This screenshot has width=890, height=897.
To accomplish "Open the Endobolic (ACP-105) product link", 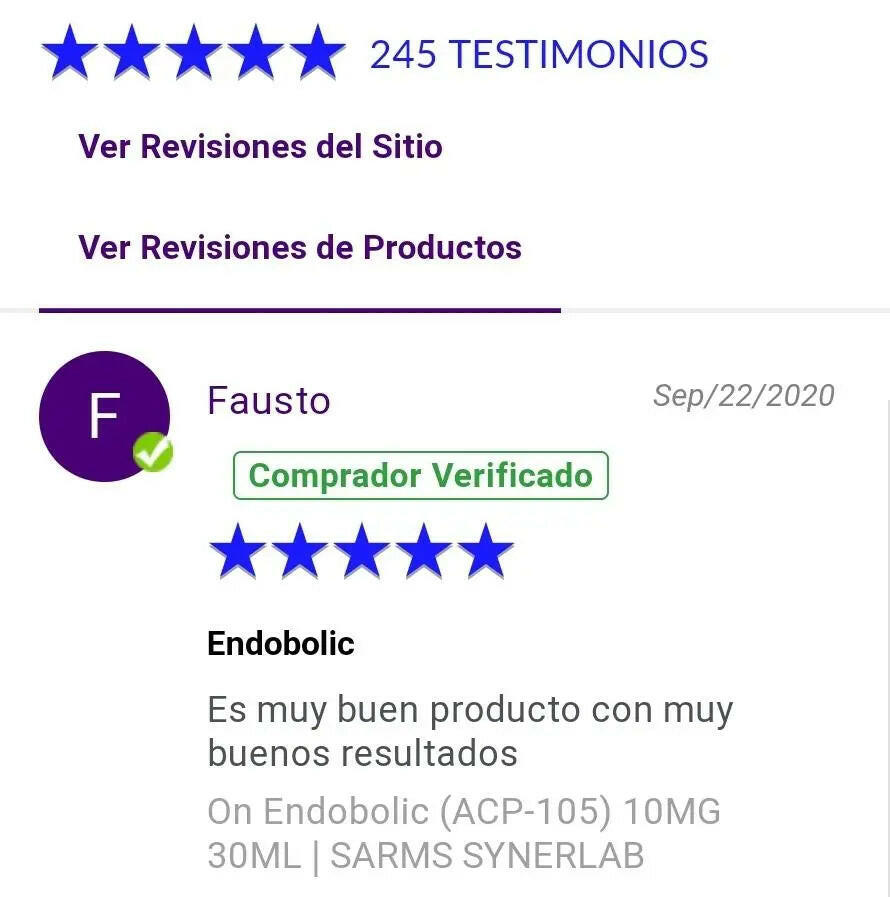I will pyautogui.click(x=464, y=833).
